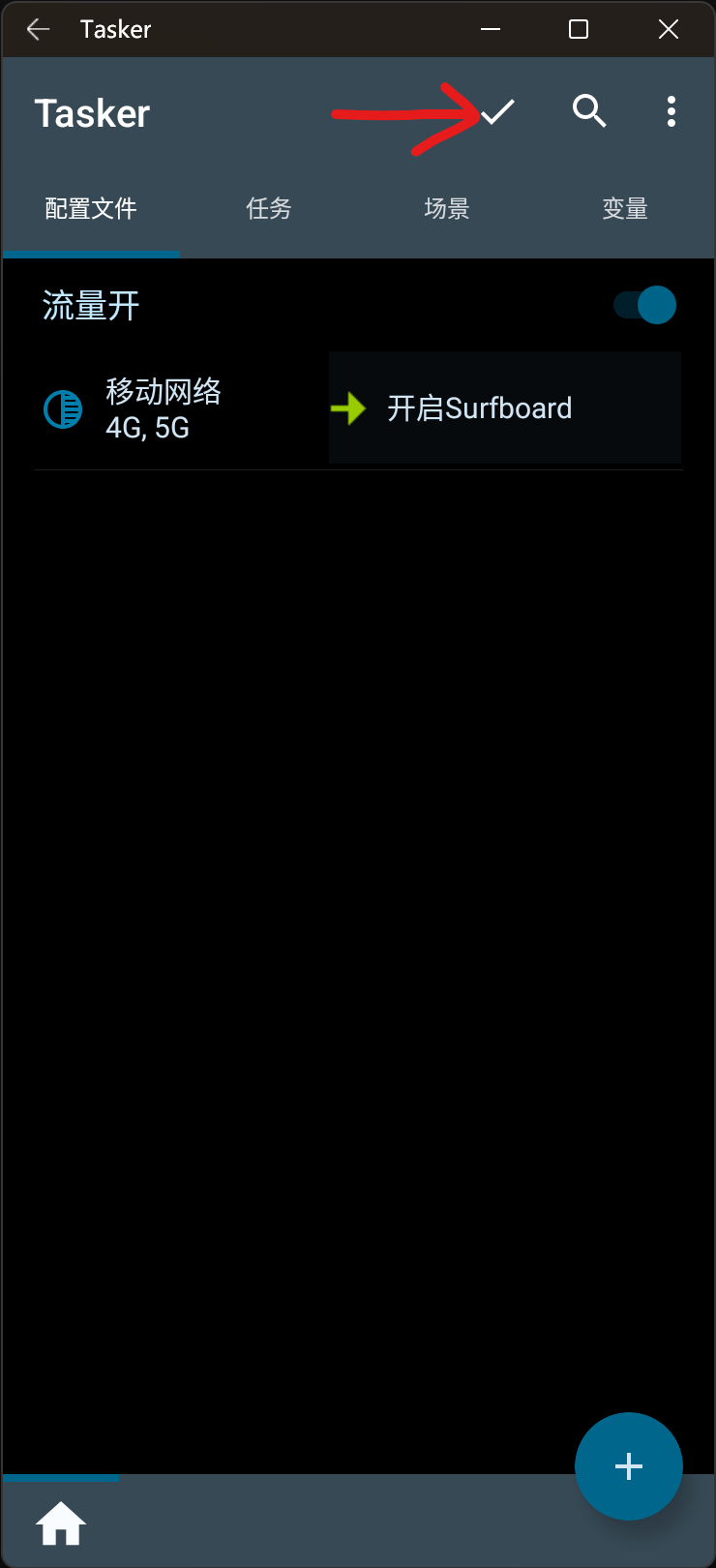This screenshot has height=1568, width=716.
Task: Switch to the 任务 tab
Action: click(269, 208)
